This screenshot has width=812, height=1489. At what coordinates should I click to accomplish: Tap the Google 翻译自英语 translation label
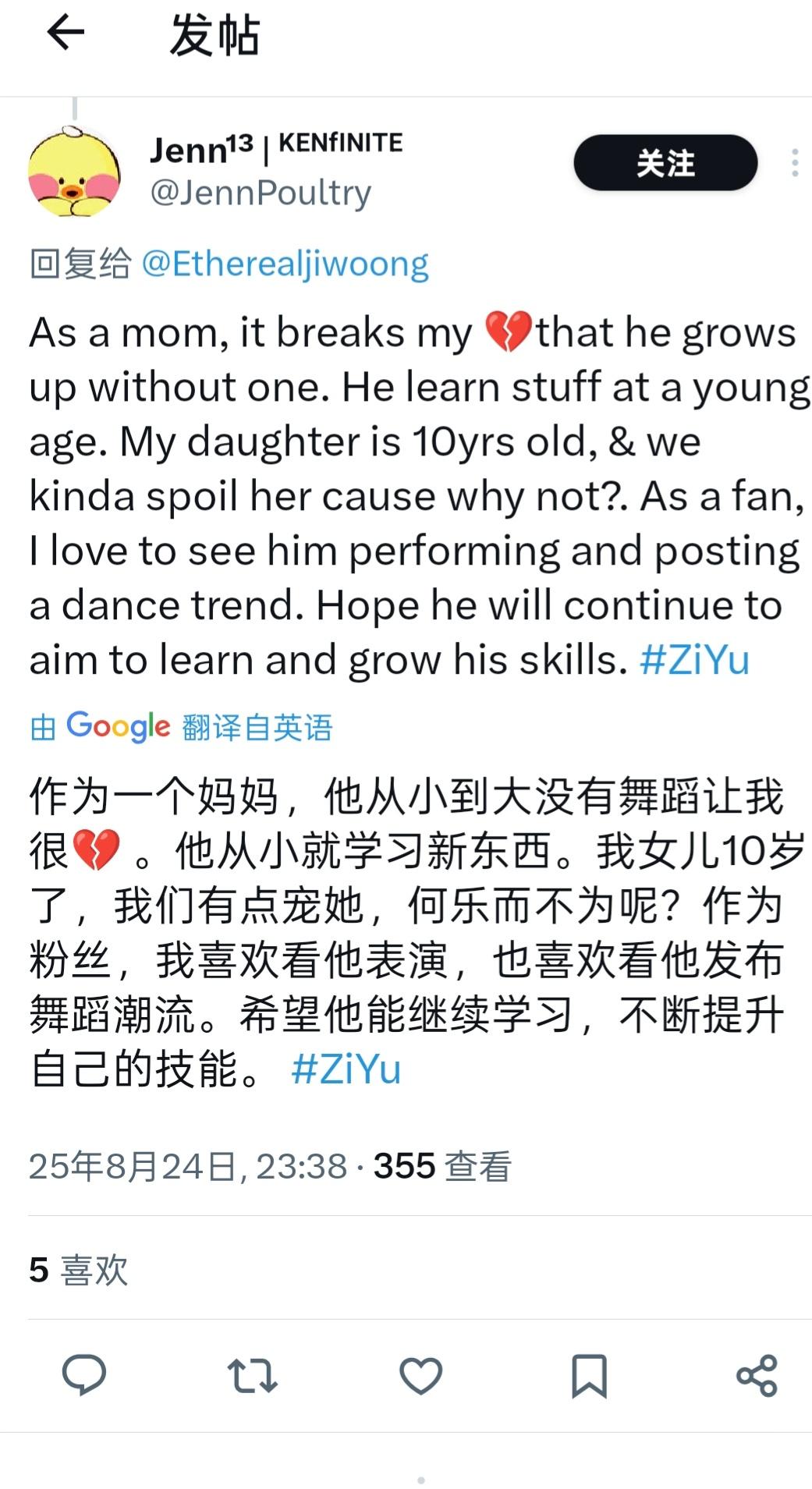(x=181, y=727)
